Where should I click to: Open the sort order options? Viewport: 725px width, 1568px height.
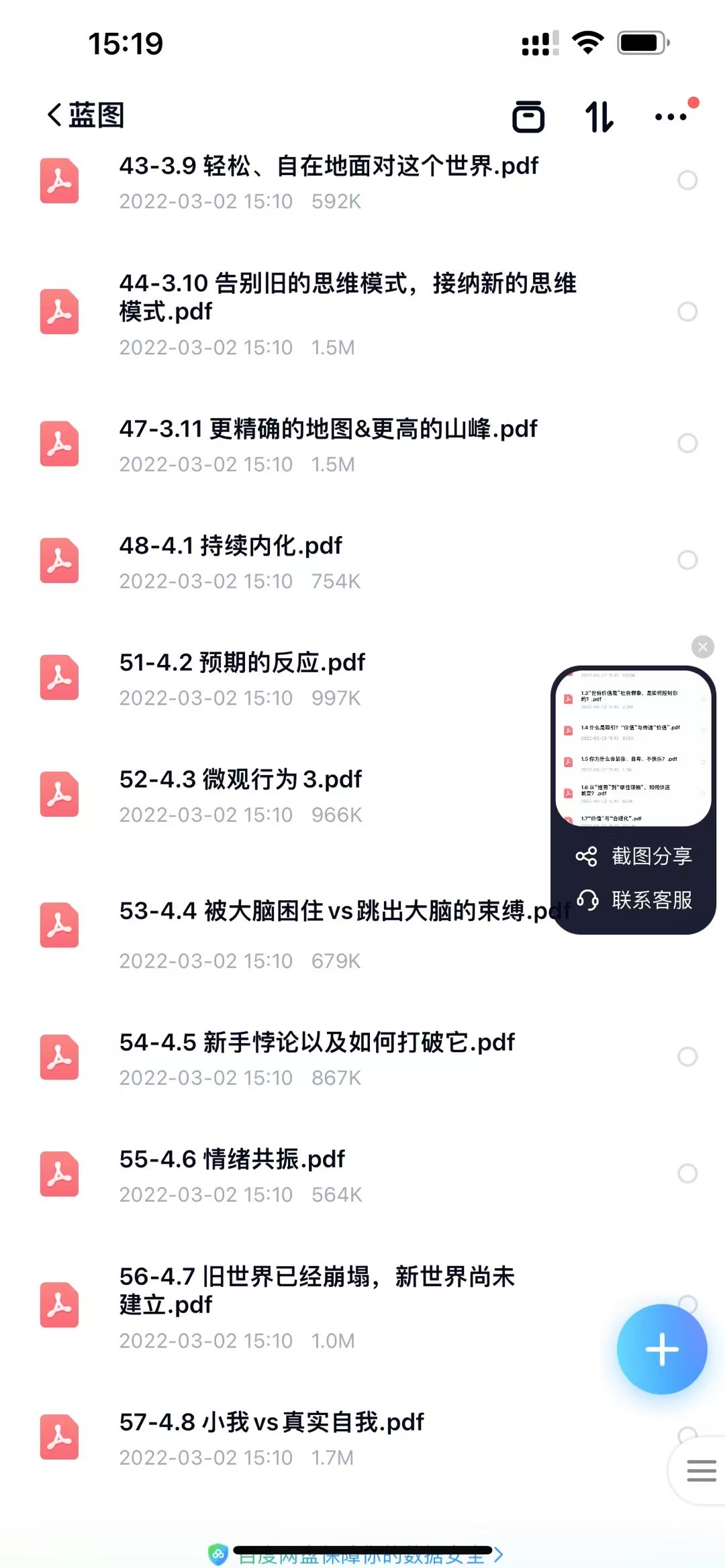(x=599, y=117)
